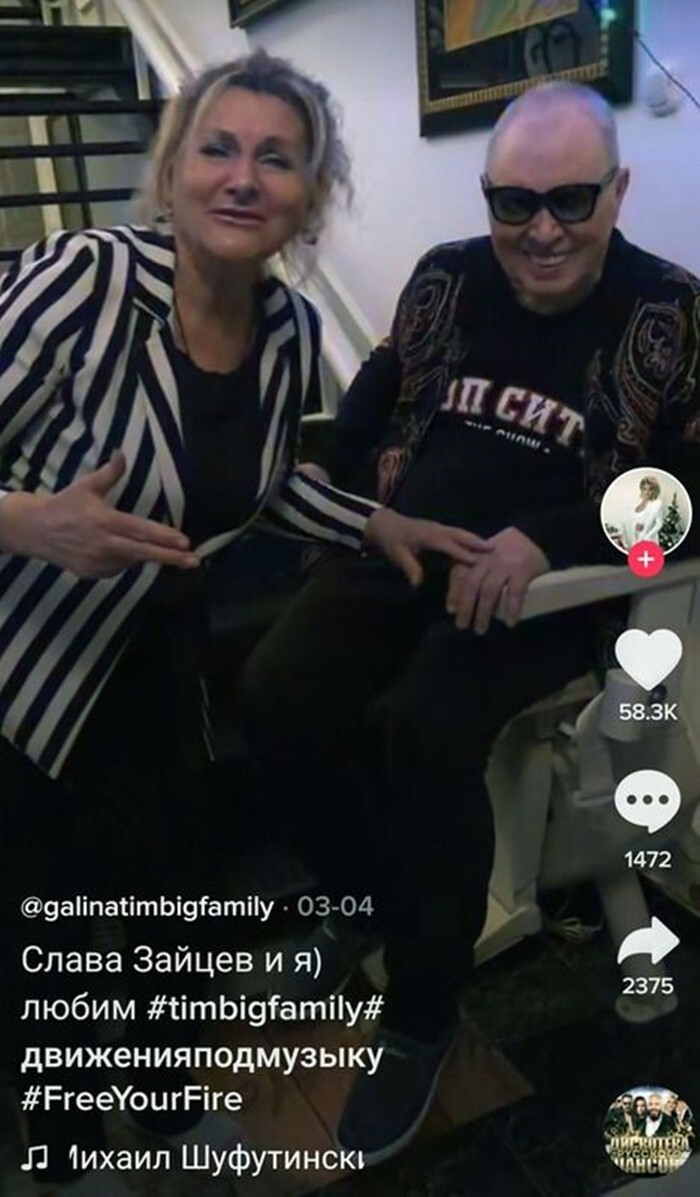
Task: Open the comments bubble icon
Action: point(647,800)
